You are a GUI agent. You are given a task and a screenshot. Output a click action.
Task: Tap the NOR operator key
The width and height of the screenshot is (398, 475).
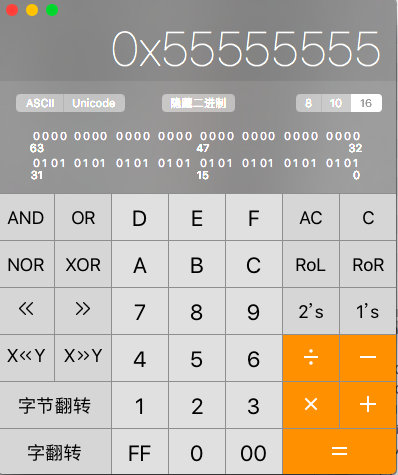tap(27, 264)
